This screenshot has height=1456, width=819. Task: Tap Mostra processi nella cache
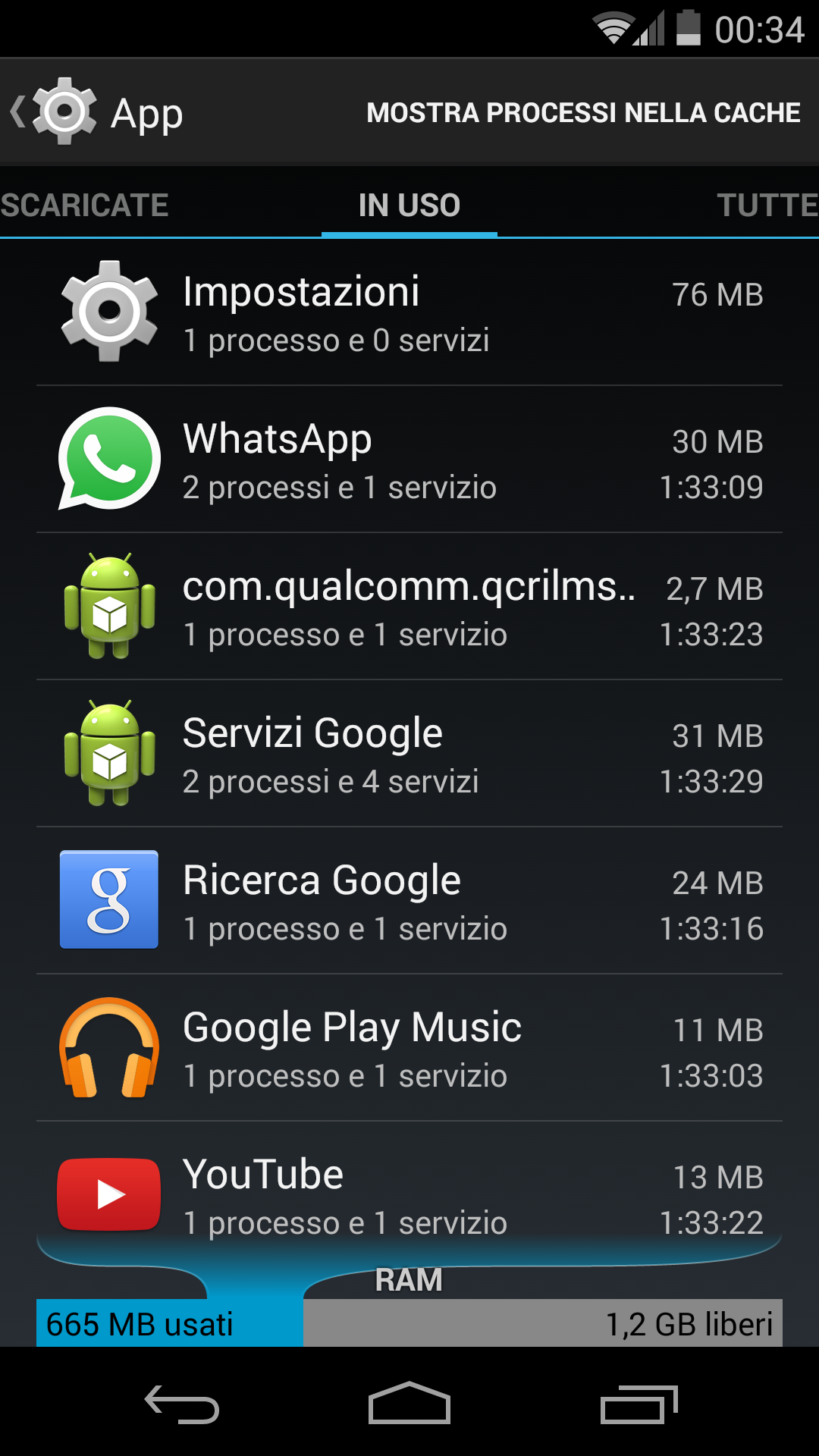583,112
